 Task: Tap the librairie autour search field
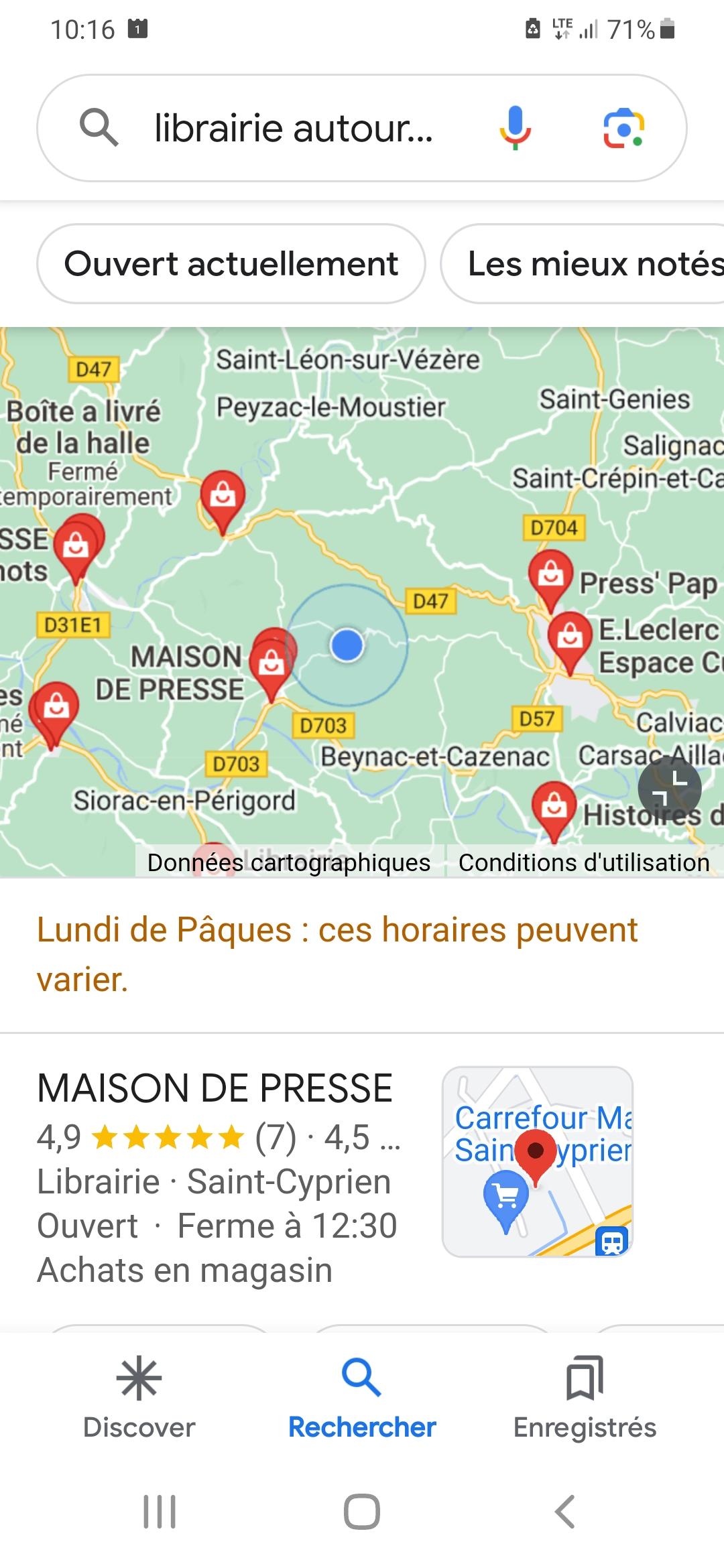point(293,128)
